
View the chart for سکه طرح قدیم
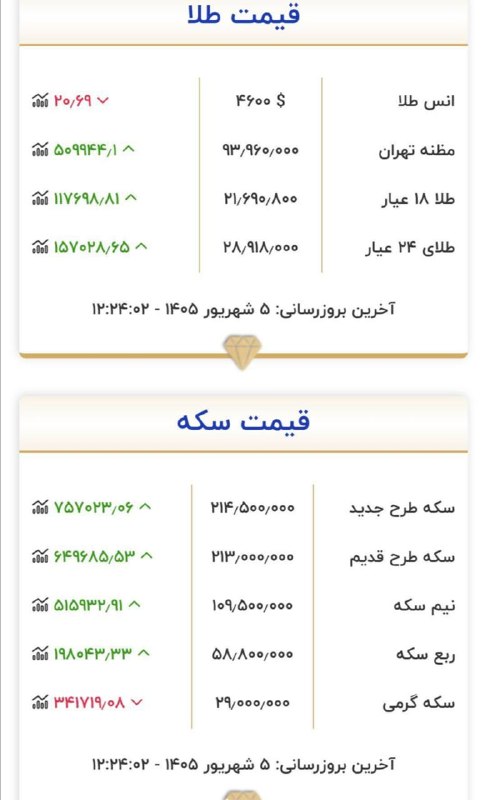(x=40, y=556)
